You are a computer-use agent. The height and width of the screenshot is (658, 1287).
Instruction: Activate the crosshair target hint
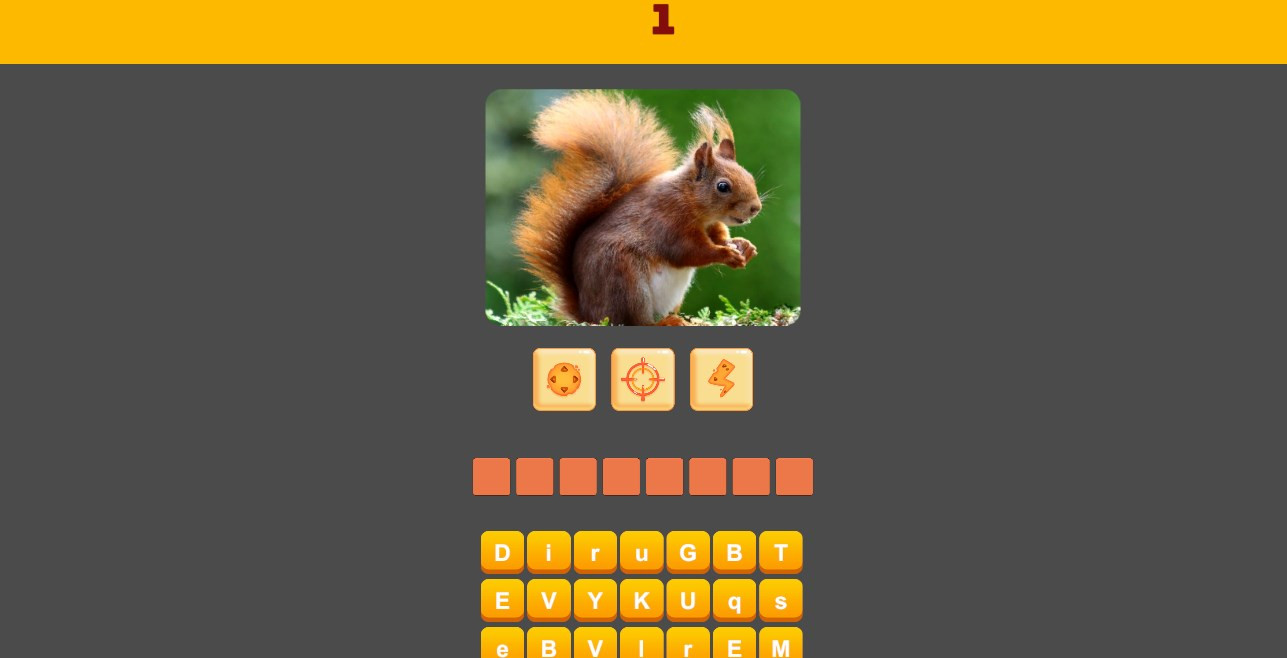[x=643, y=379]
